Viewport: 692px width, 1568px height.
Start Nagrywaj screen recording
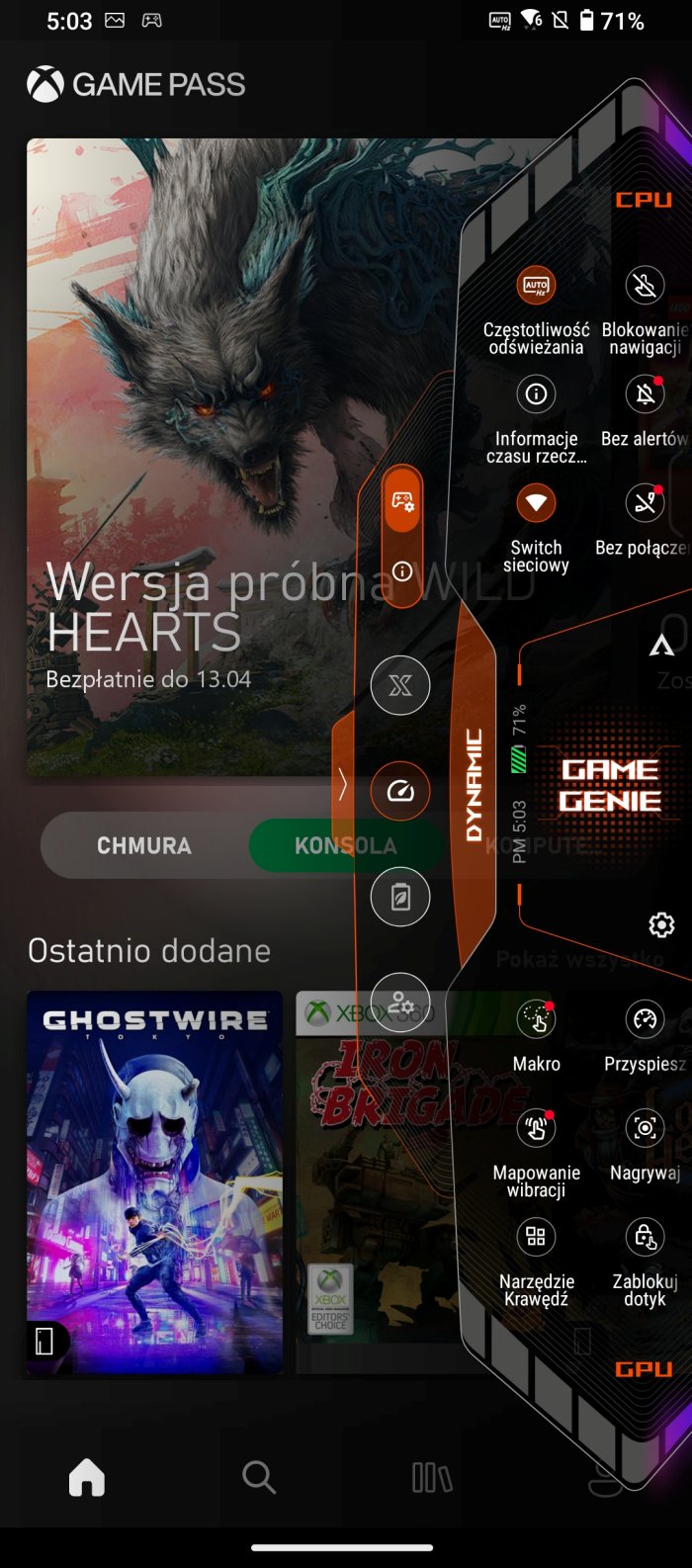pyautogui.click(x=645, y=1129)
